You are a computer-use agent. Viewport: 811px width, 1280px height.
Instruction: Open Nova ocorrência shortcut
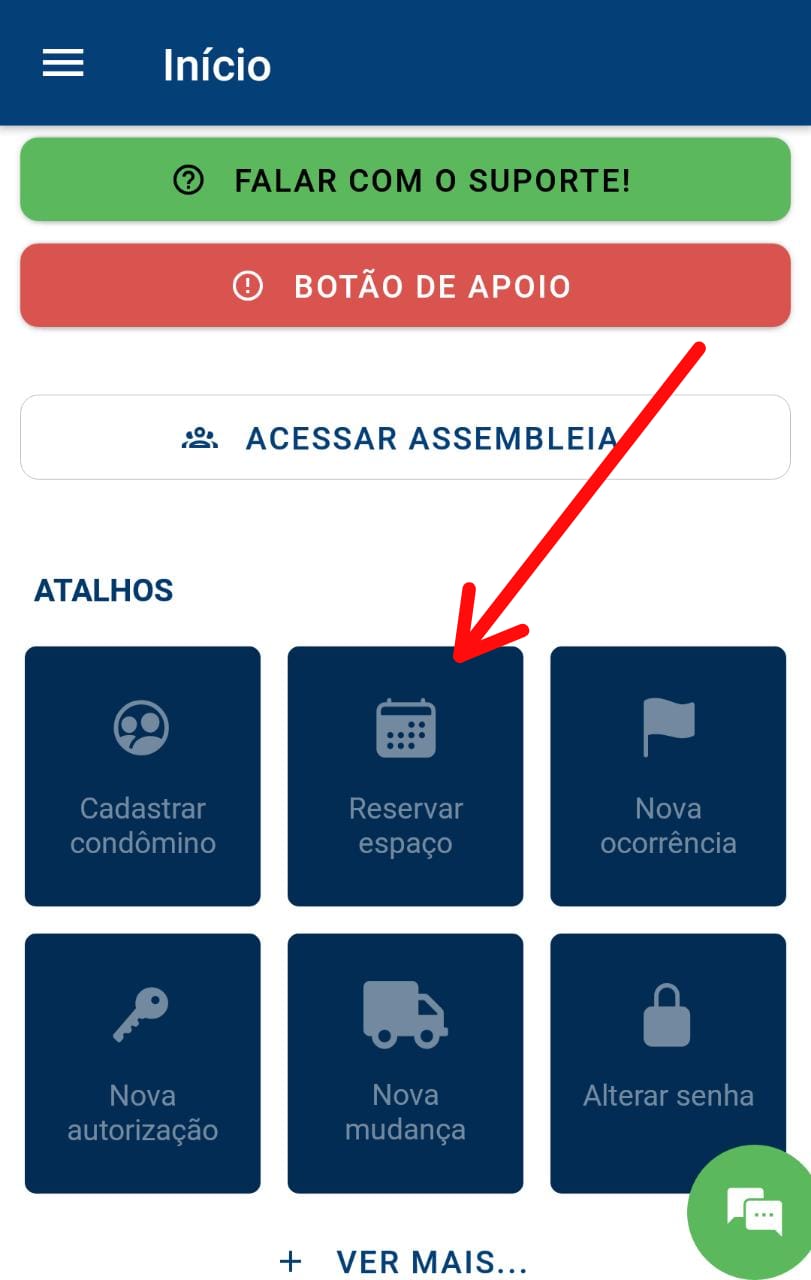point(667,776)
